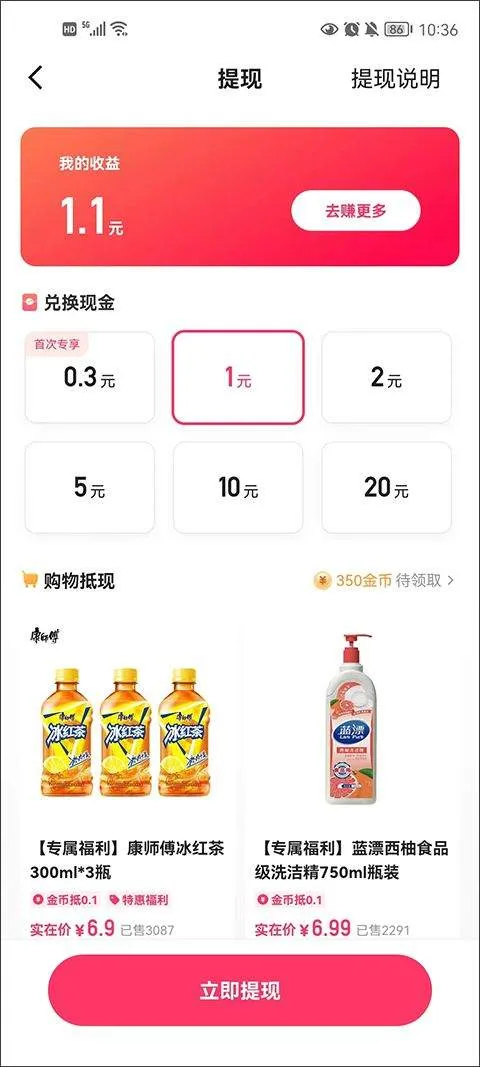This screenshot has width=480, height=1067.
Task: Select the 1元 withdrawal amount
Action: pyautogui.click(x=238, y=378)
